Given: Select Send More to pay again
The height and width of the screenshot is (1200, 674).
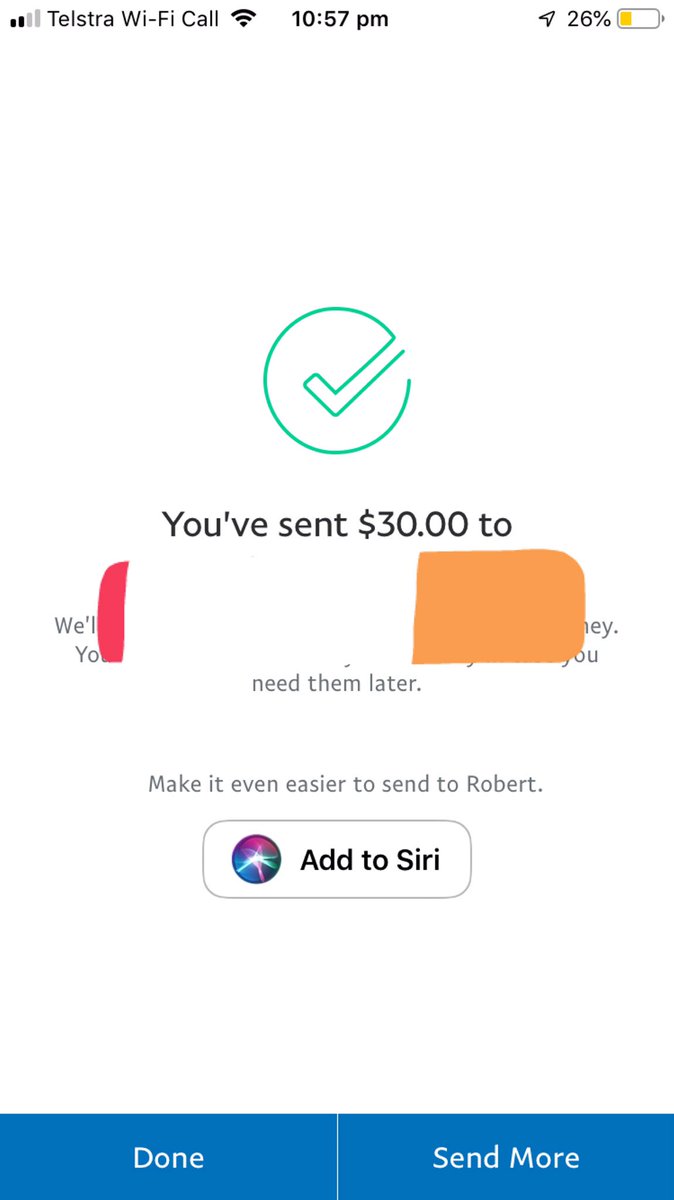Looking at the screenshot, I should pos(506,1157).
